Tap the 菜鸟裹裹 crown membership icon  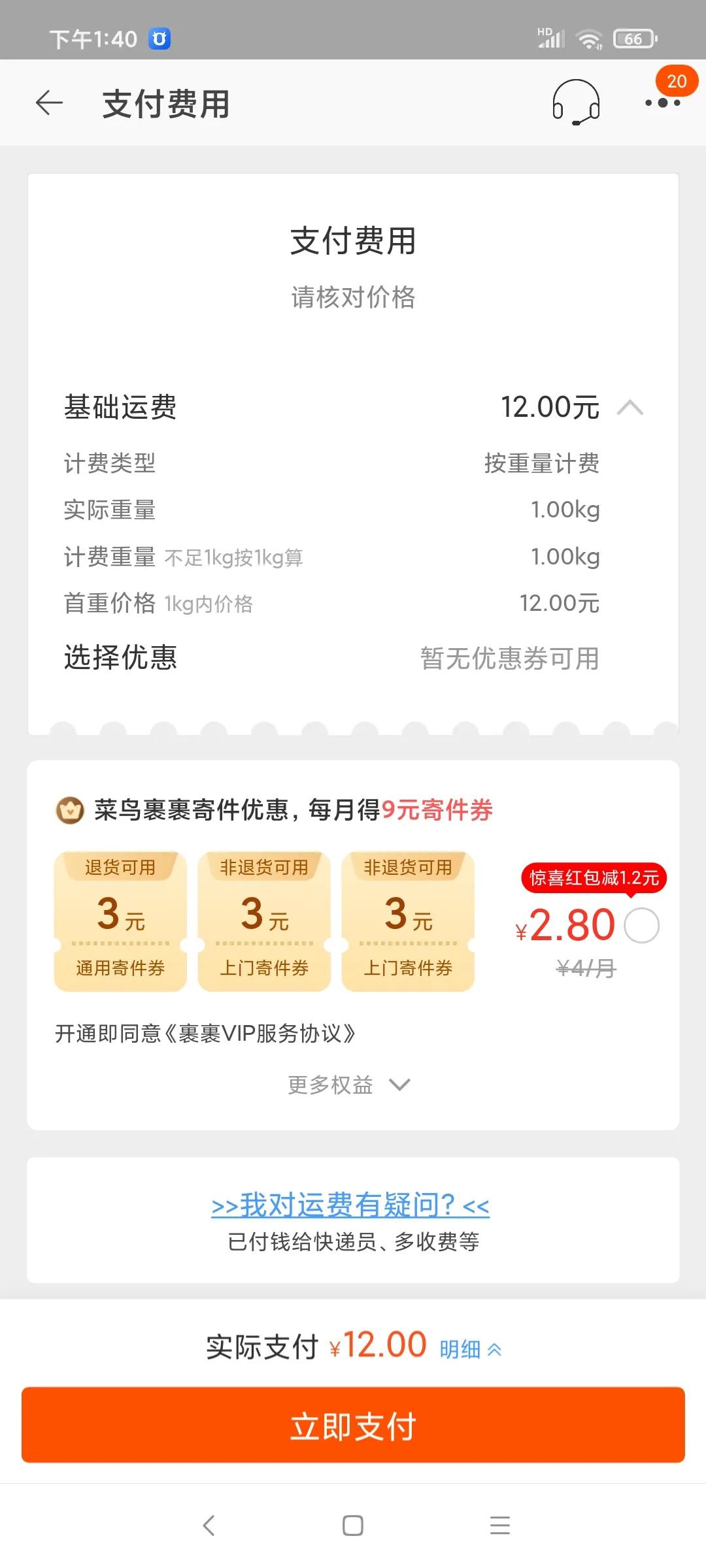point(69,810)
